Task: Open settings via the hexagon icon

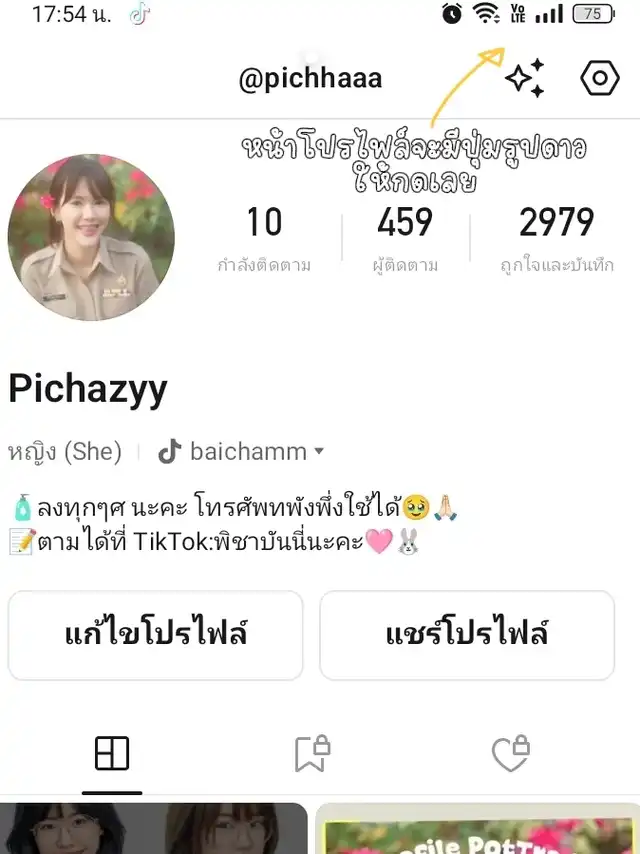Action: click(x=600, y=78)
